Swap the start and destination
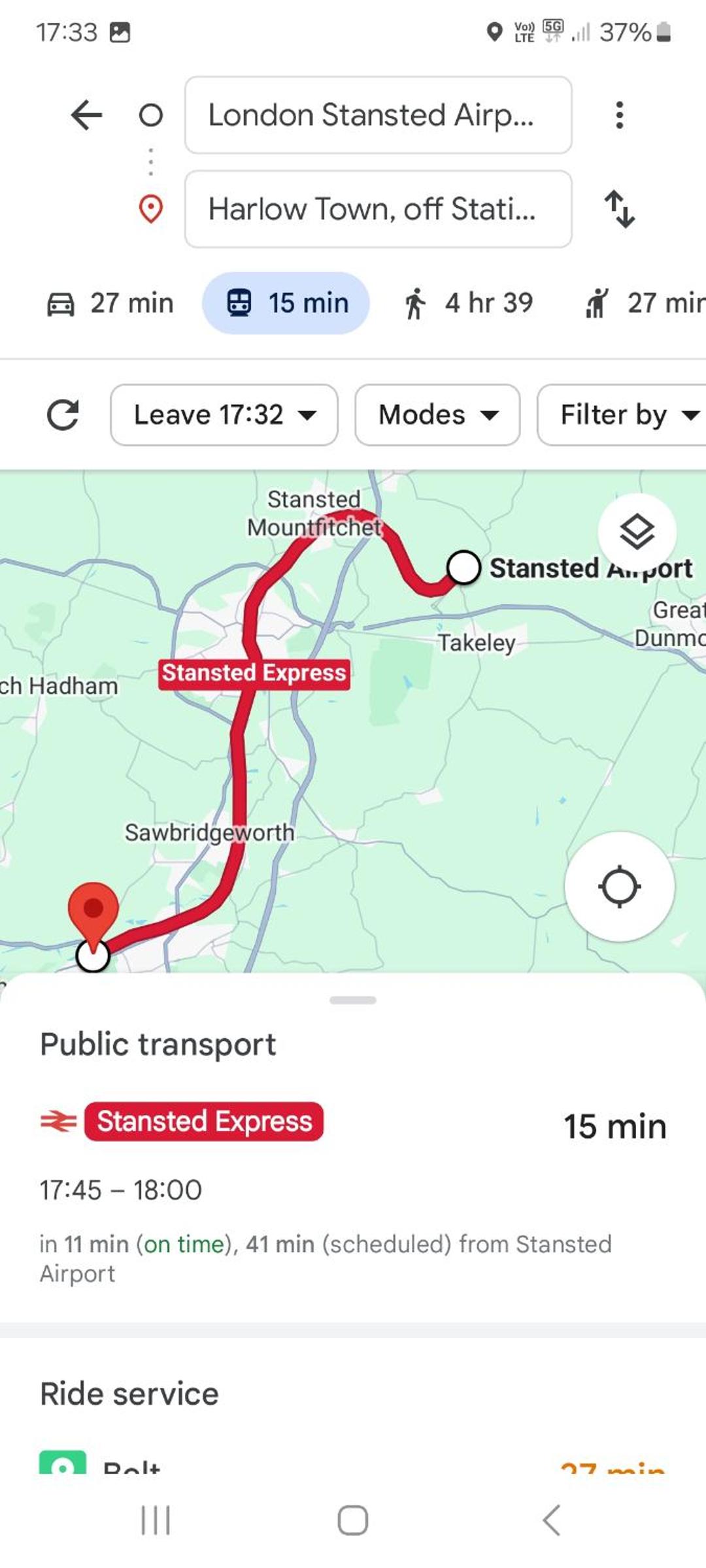The height and width of the screenshot is (1568, 706). (x=619, y=209)
